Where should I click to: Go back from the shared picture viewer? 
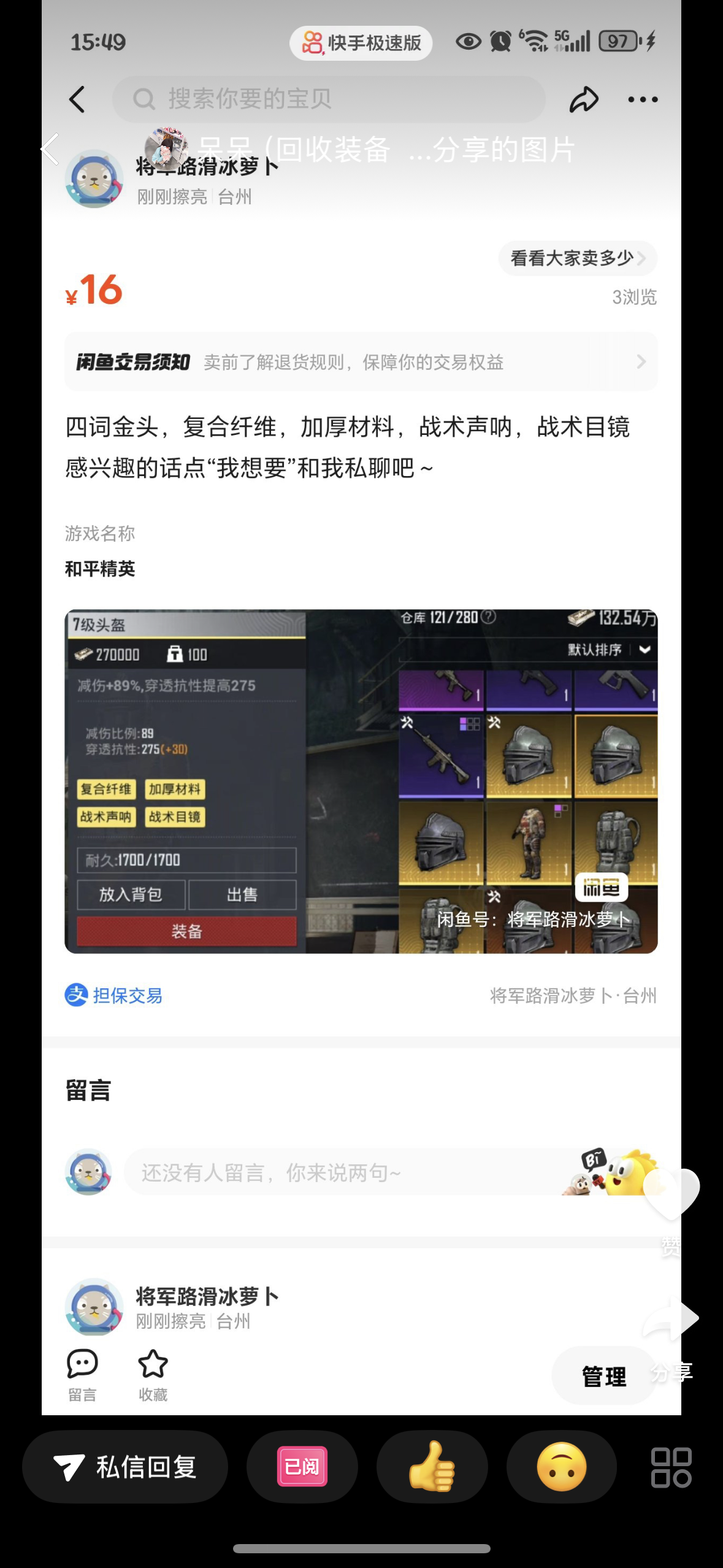(50, 149)
